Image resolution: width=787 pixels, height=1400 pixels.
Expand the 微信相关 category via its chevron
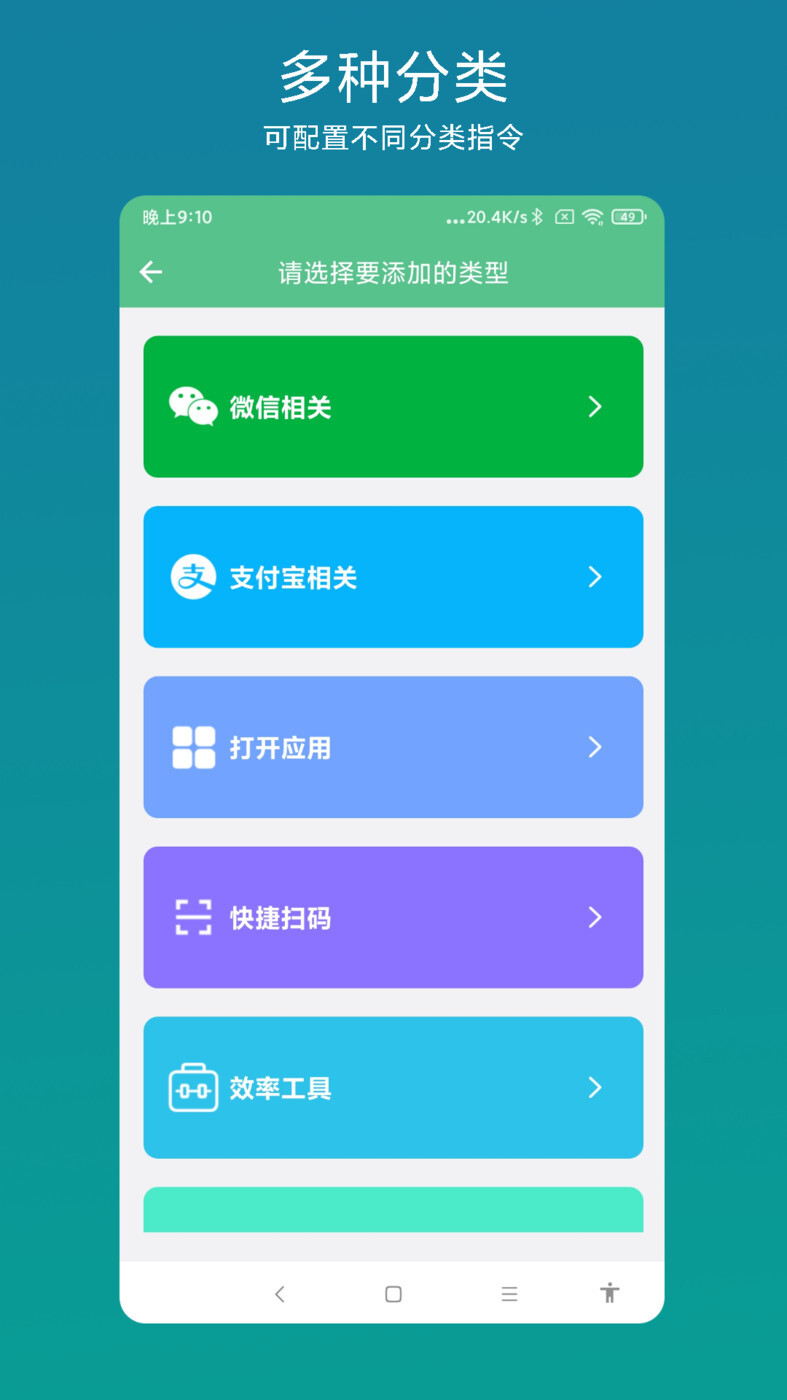[x=595, y=406]
